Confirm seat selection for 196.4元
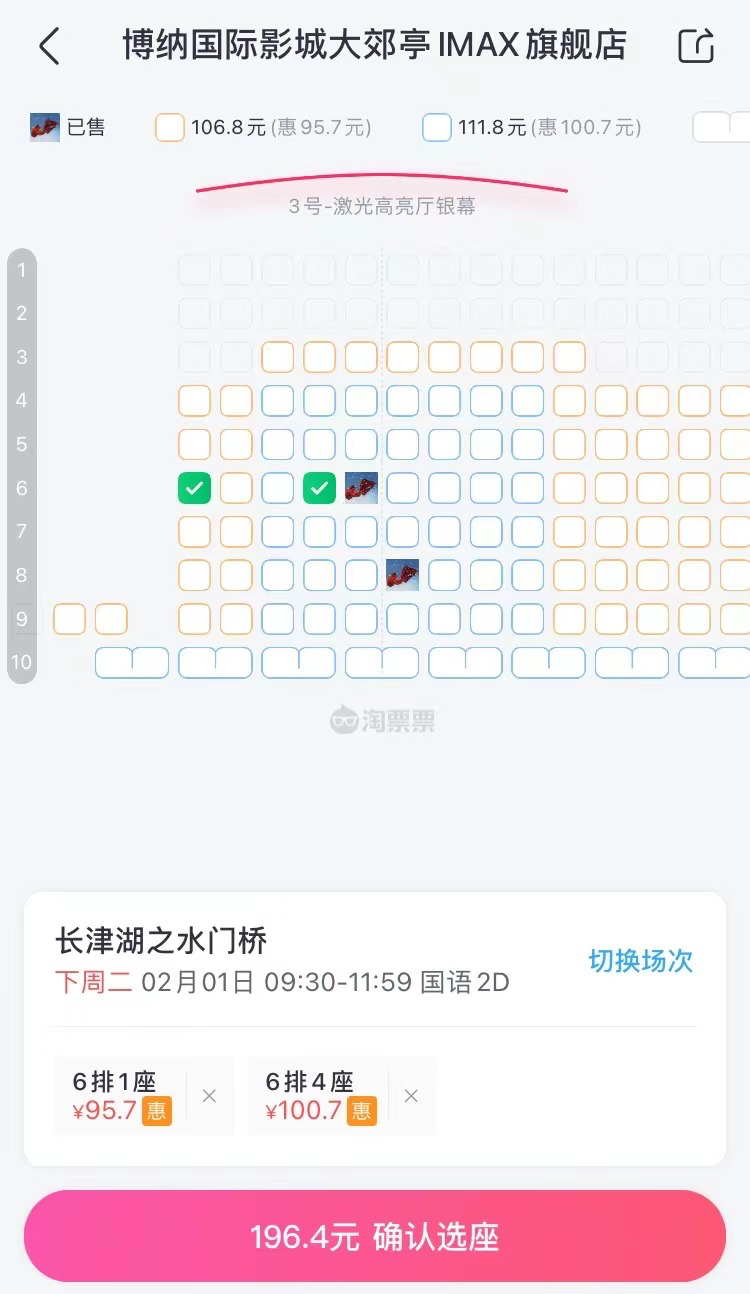This screenshot has height=1294, width=750. 375,1237
